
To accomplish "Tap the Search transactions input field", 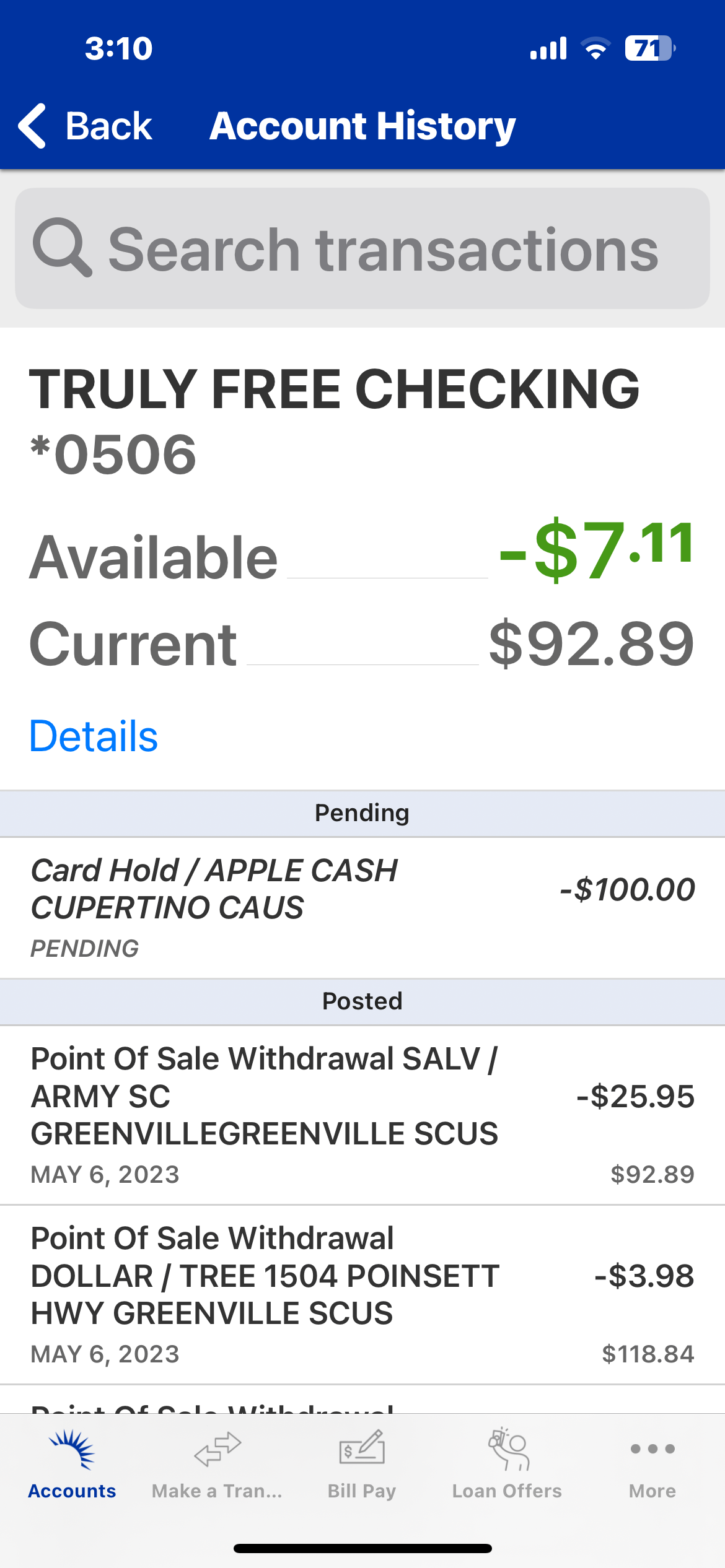I will click(x=362, y=248).
